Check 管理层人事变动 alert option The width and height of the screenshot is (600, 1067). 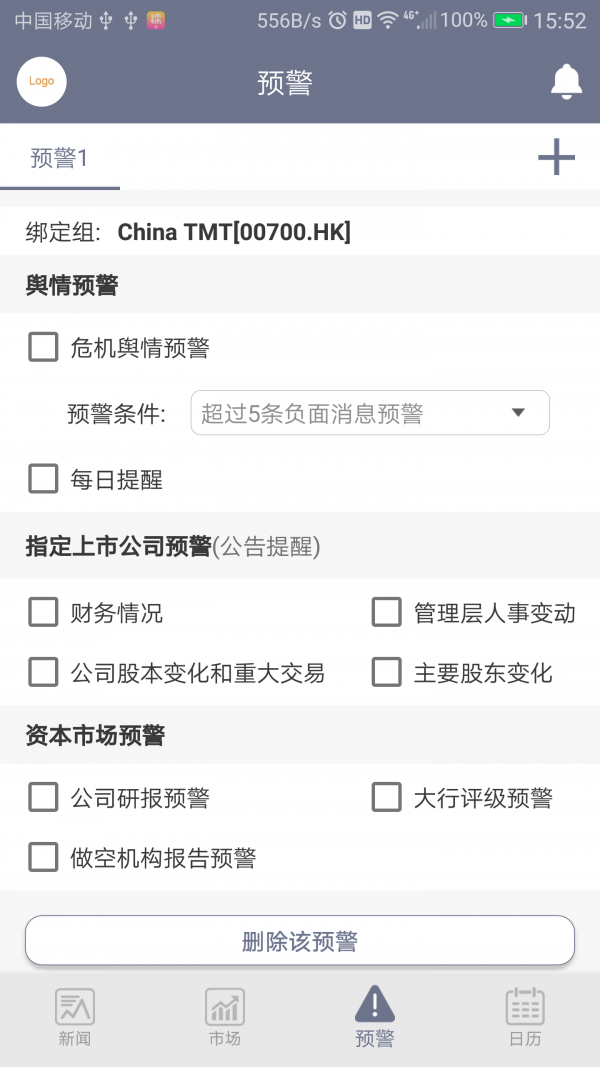pyautogui.click(x=386, y=612)
